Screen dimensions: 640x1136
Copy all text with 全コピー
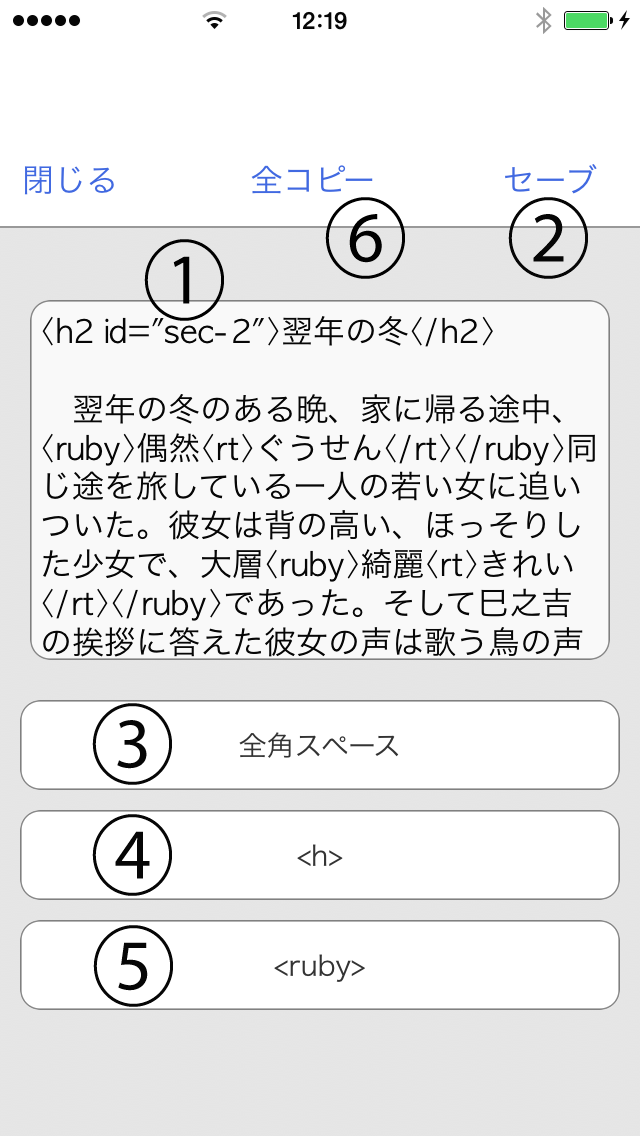(x=312, y=180)
